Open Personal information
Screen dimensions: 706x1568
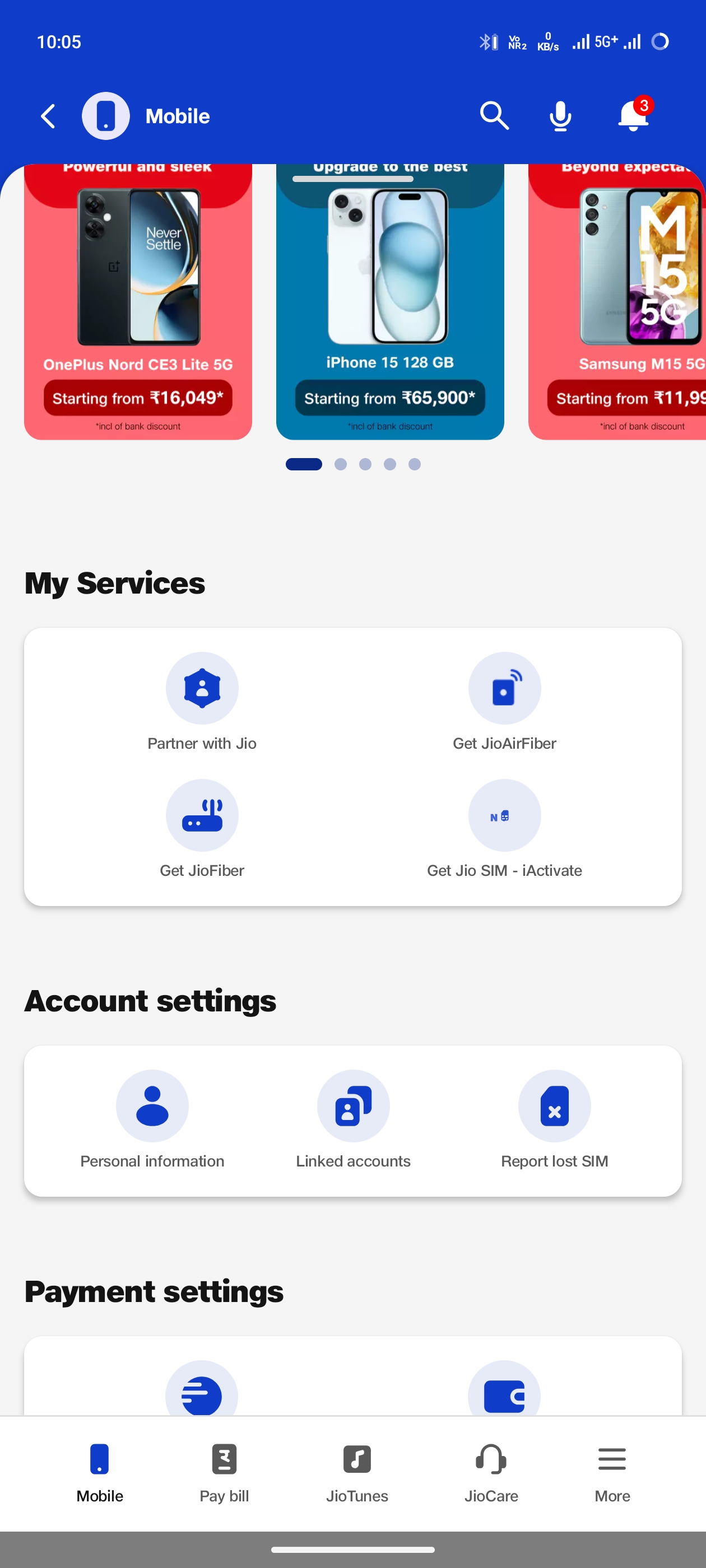(x=152, y=1119)
